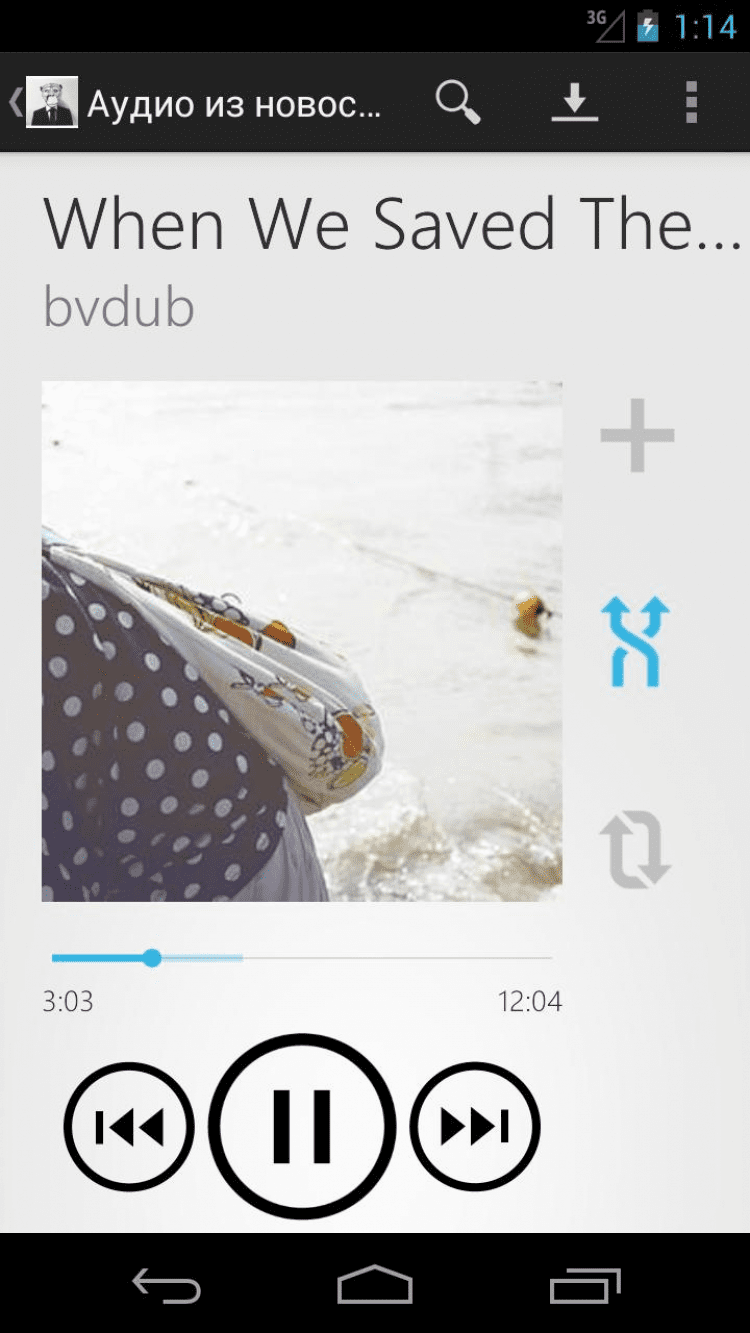The image size is (750, 1333).
Task: Skip to the previous track
Action: [x=129, y=1127]
